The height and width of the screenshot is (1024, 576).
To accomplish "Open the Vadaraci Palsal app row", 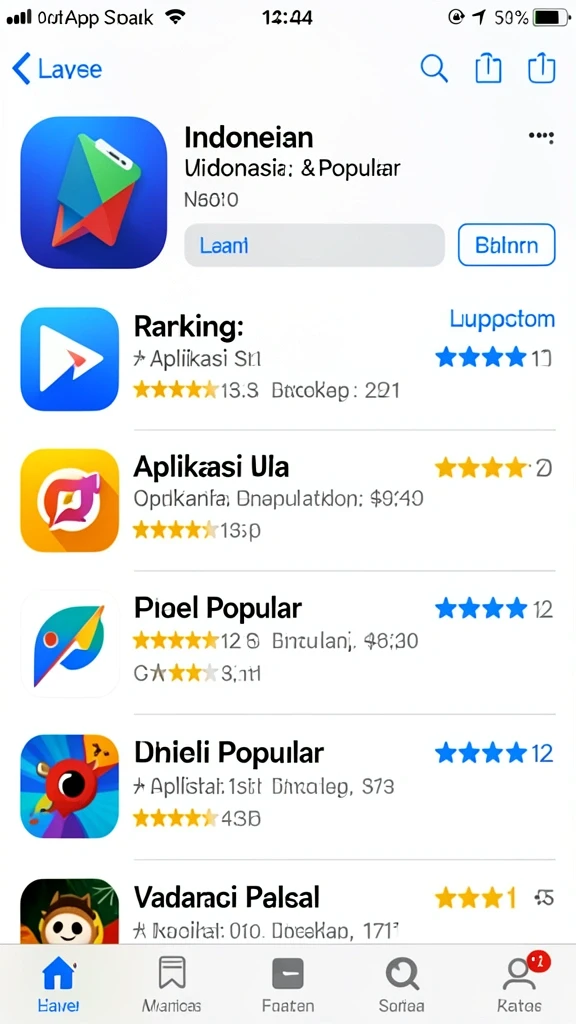I will pyautogui.click(x=288, y=909).
